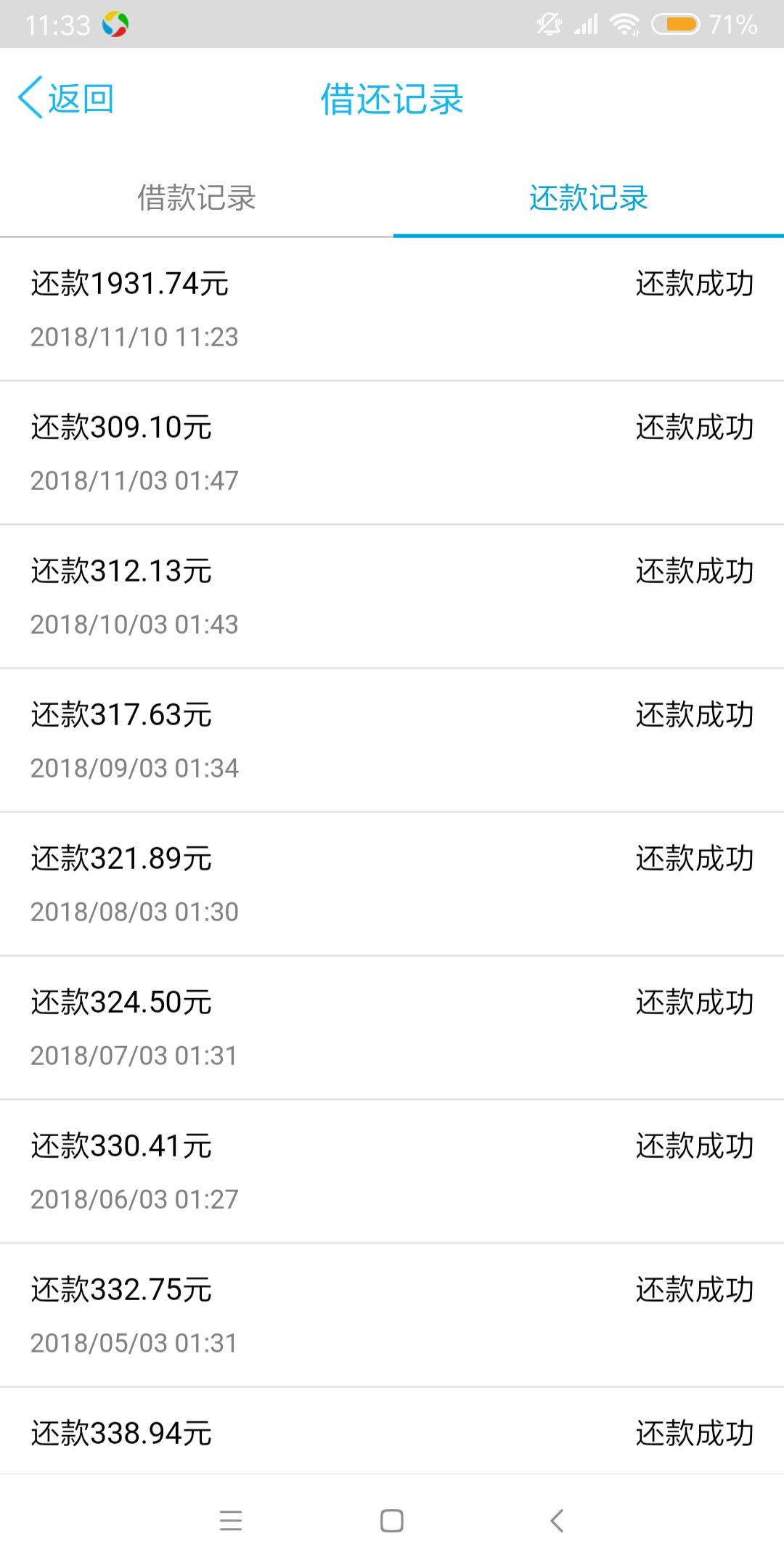Tap the back chevron icon beside 返回

tap(30, 99)
